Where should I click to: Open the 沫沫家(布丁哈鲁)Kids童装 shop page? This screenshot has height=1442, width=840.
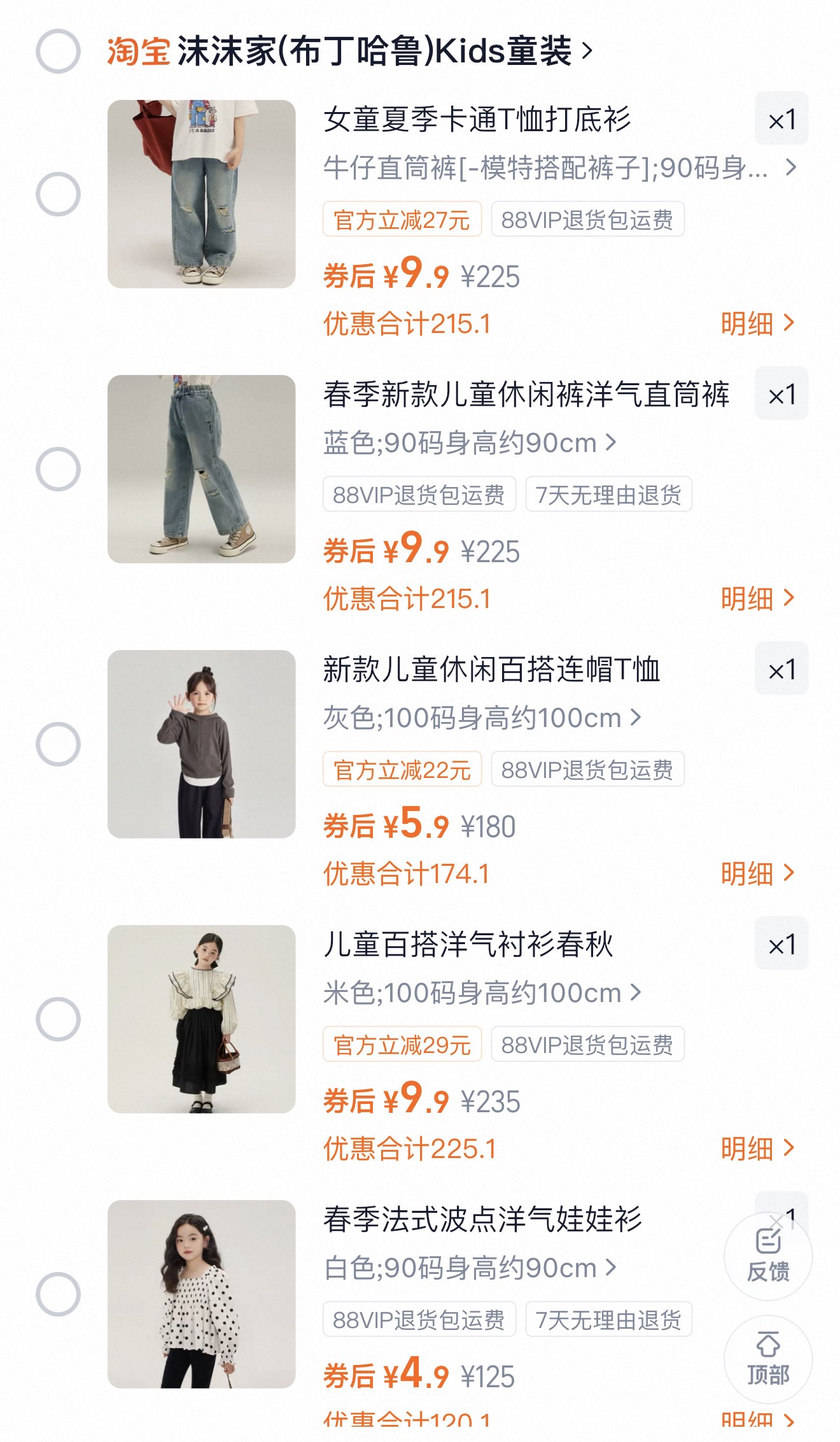(x=384, y=51)
